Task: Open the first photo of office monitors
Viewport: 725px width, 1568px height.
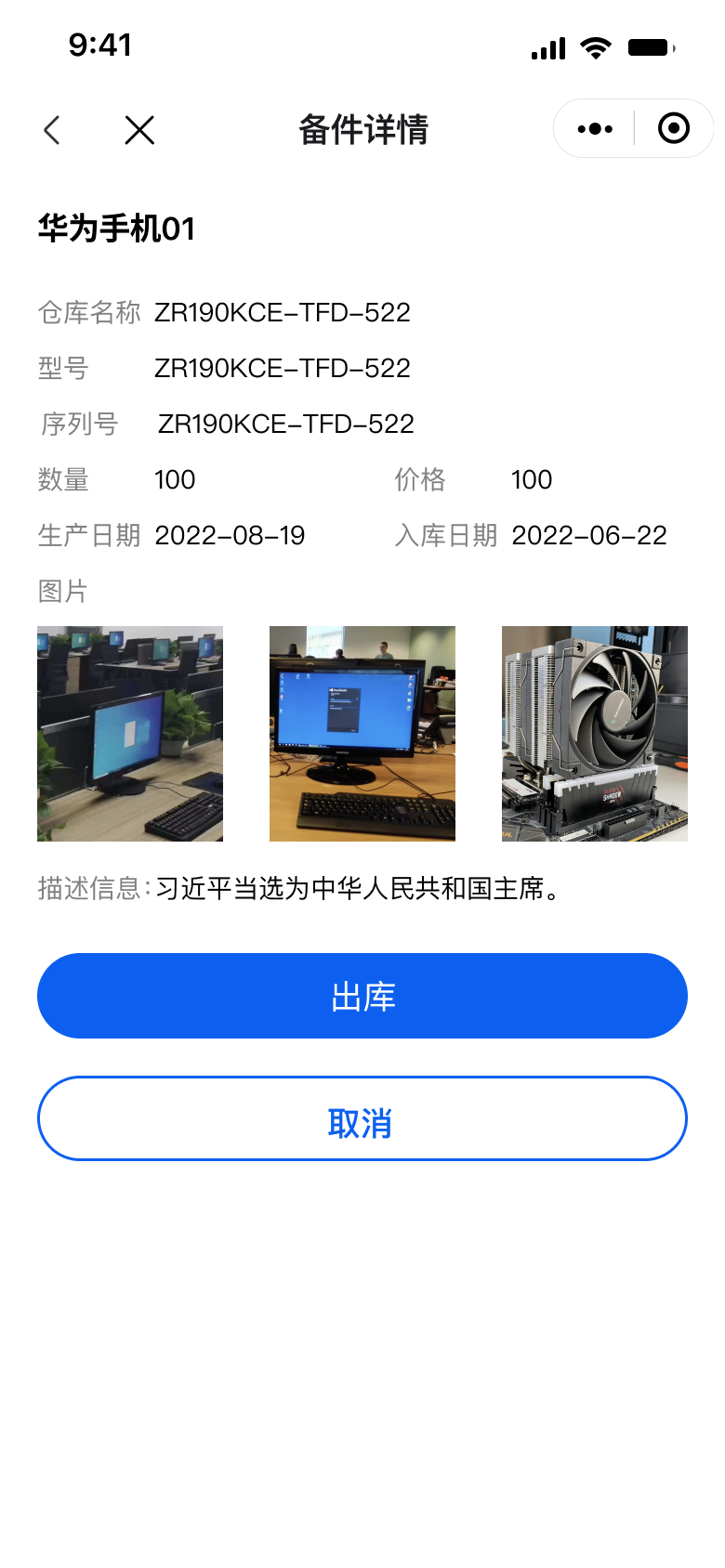Action: coord(130,734)
